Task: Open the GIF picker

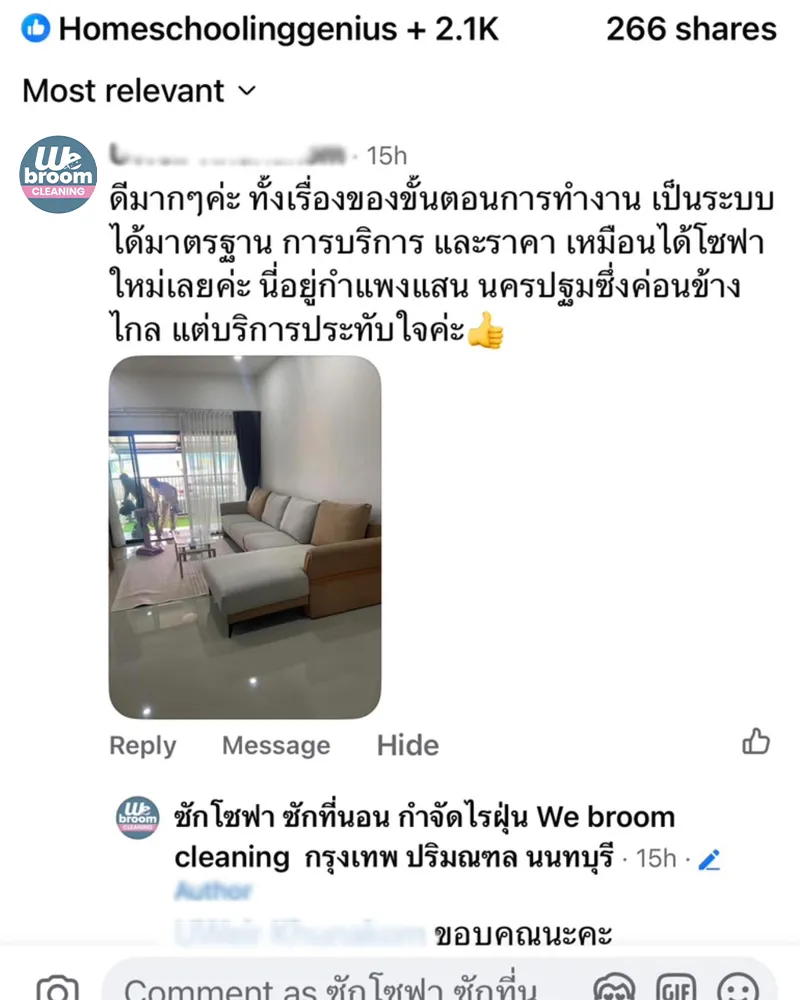Action: 679,990
